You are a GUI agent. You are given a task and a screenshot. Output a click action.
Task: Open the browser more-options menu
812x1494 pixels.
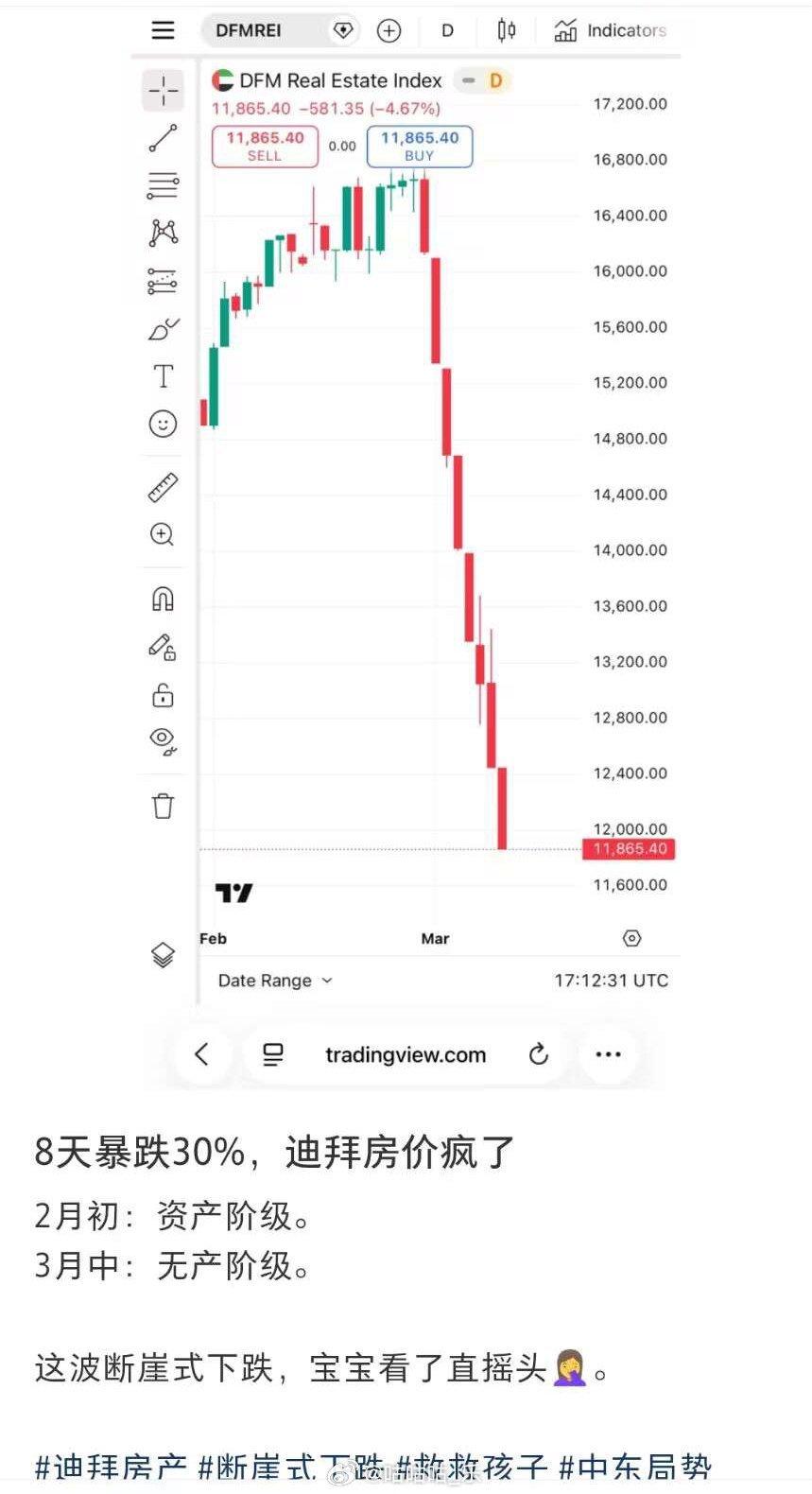(608, 1053)
